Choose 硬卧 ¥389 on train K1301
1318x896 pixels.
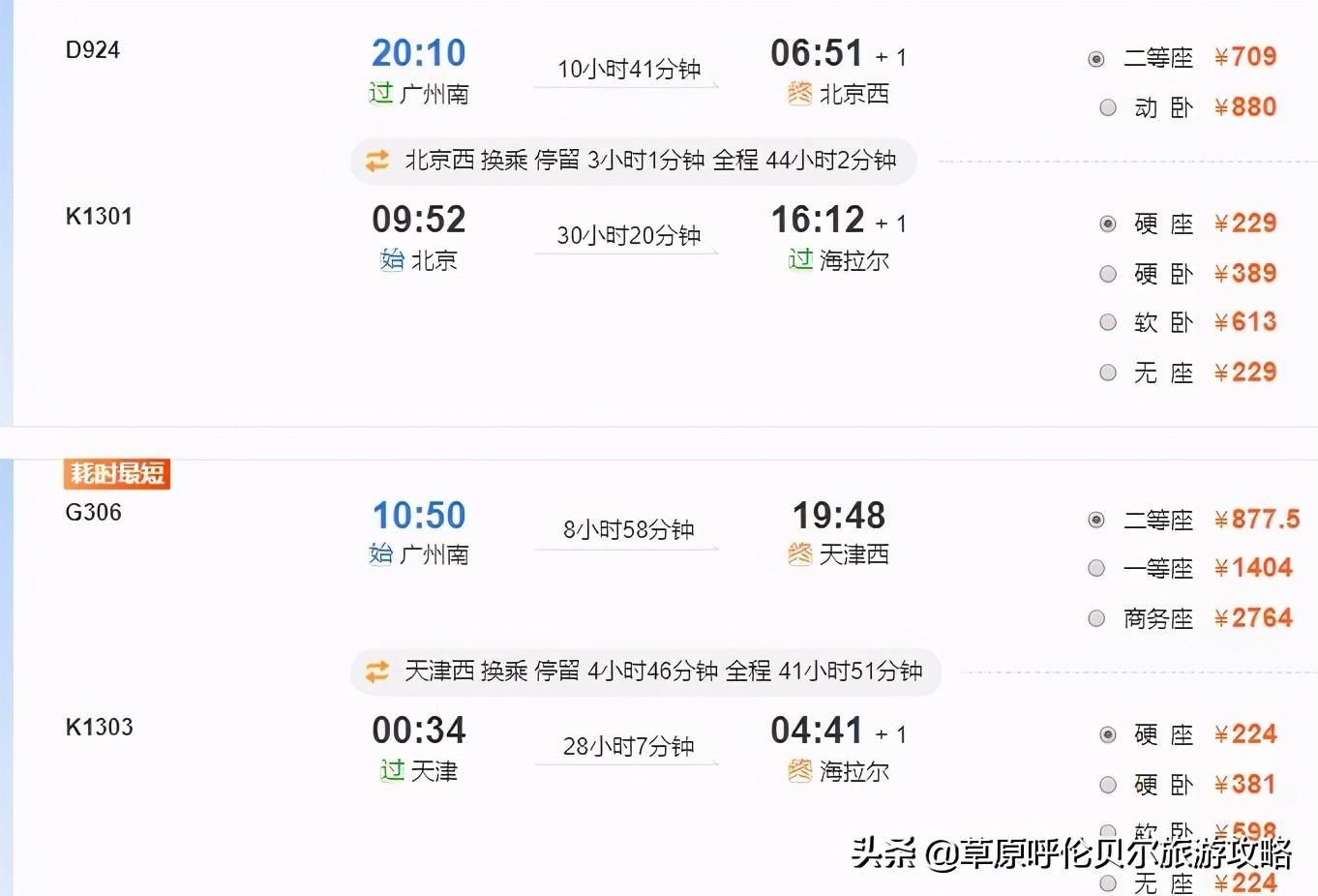pos(1108,274)
